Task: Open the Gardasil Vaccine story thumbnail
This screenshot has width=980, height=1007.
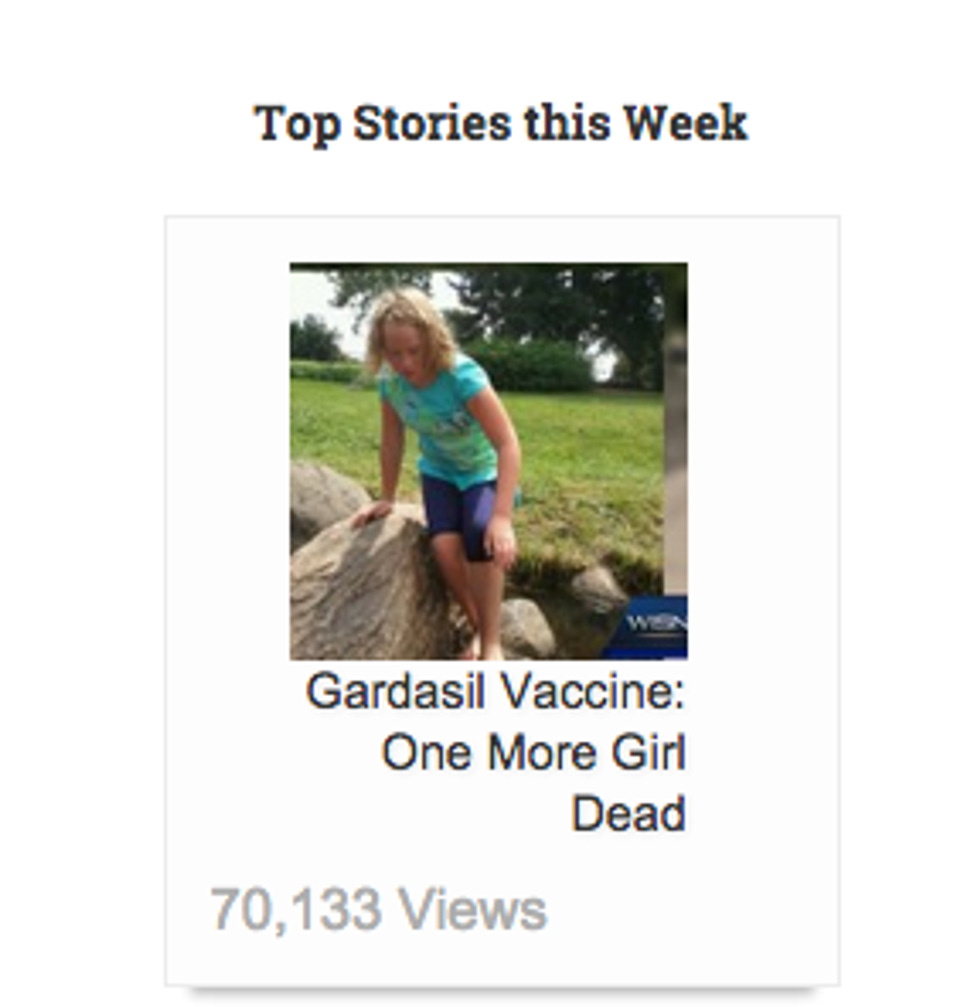Action: pyautogui.click(x=488, y=461)
